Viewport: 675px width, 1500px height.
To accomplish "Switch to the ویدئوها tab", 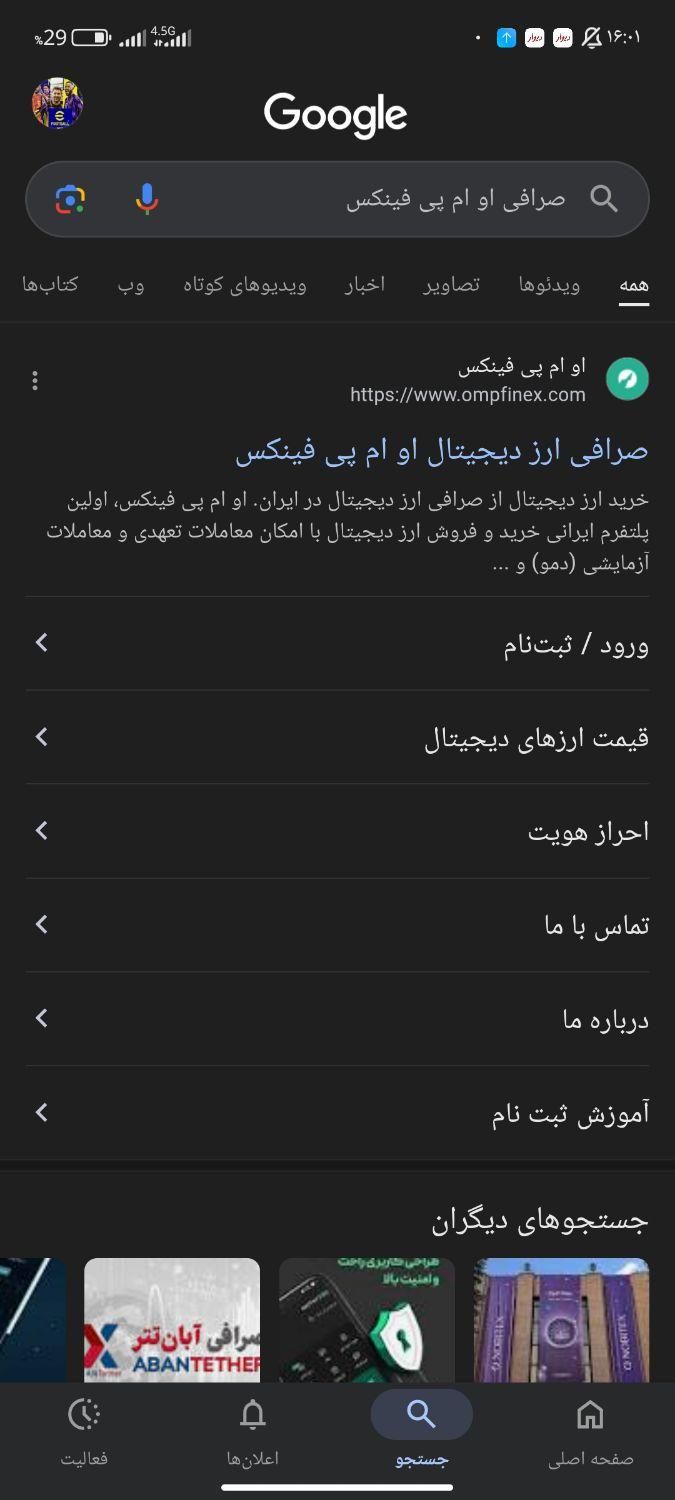I will (x=549, y=285).
